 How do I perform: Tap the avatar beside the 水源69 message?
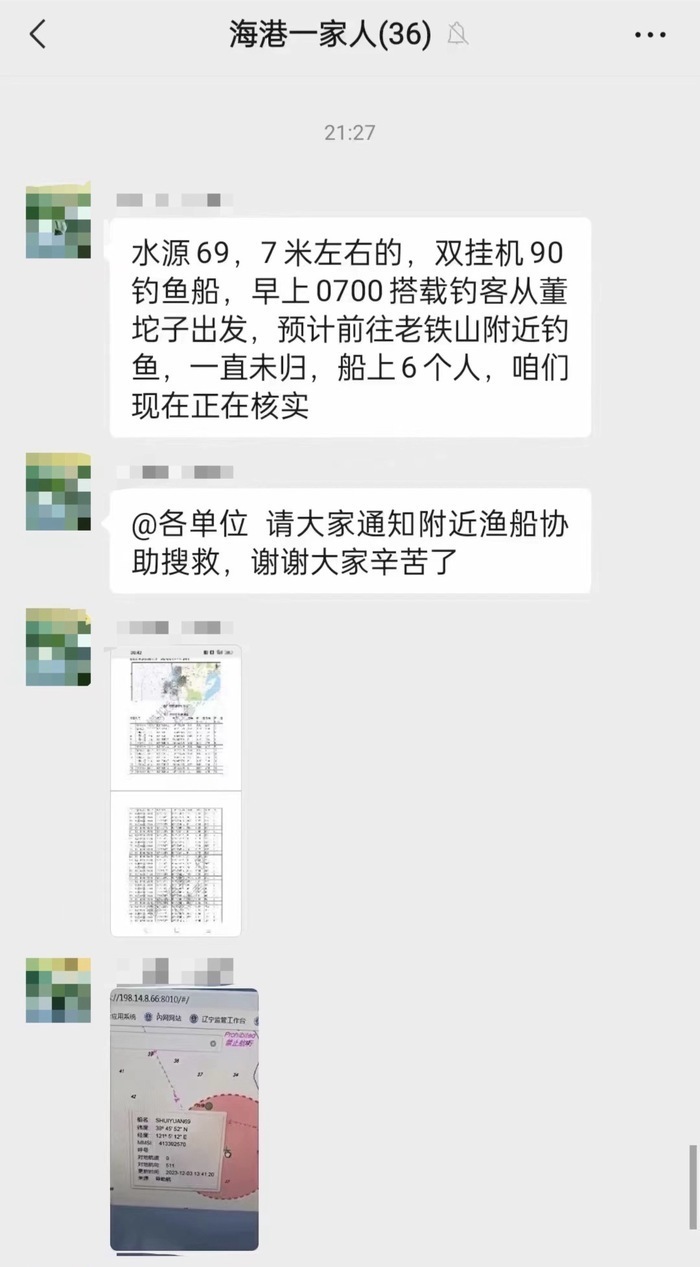point(58,221)
